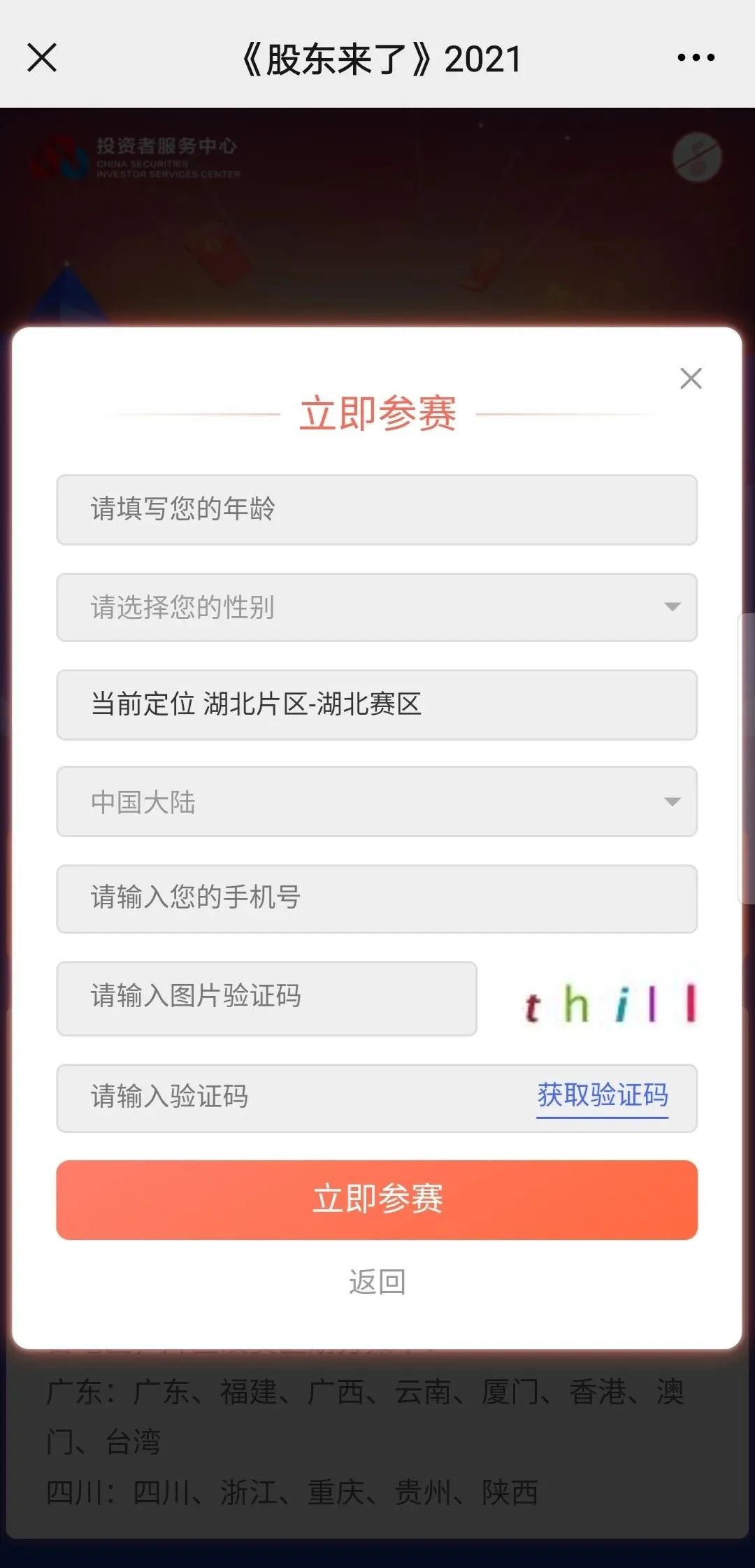
Task: Open the 中国大陆 region dropdown
Action: click(x=376, y=801)
